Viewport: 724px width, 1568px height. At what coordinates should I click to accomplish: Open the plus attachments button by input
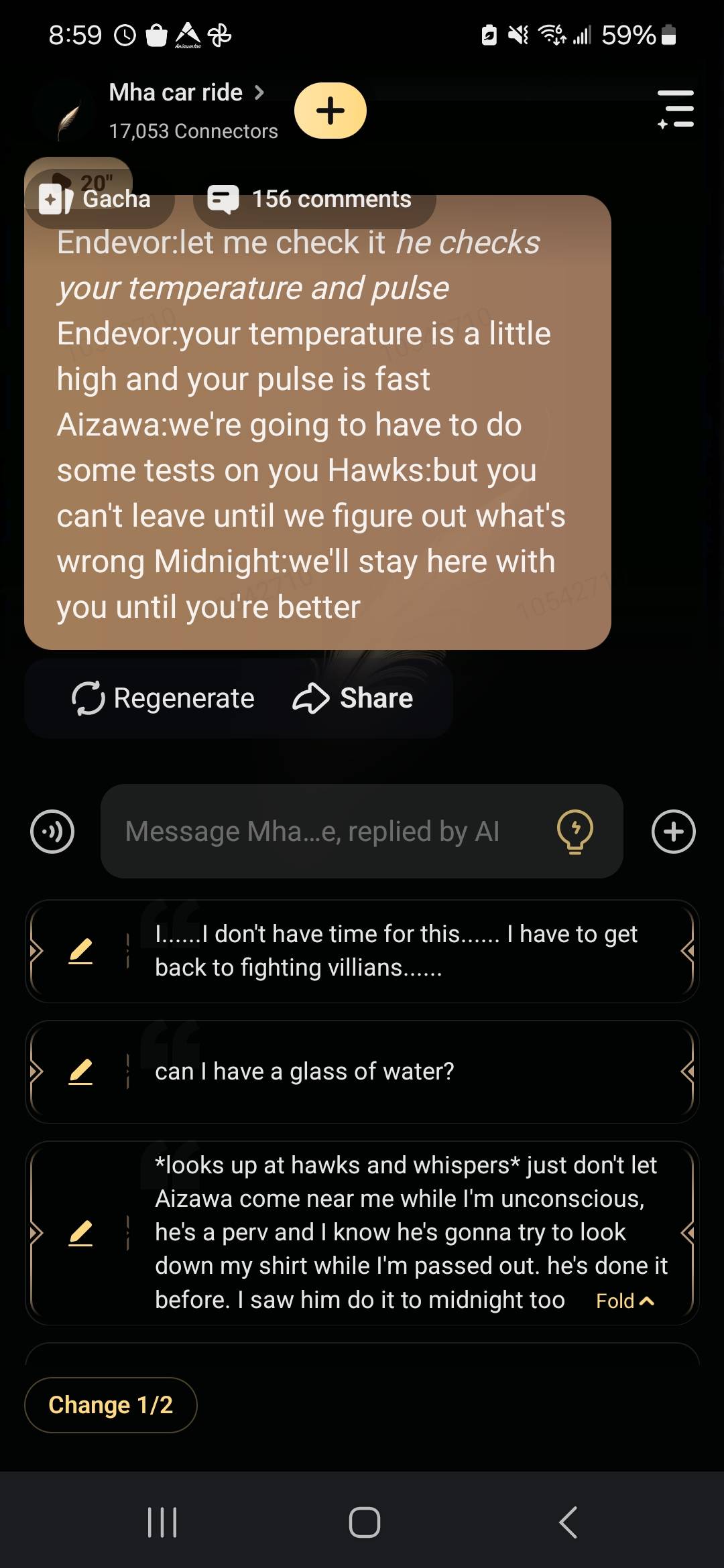point(673,832)
